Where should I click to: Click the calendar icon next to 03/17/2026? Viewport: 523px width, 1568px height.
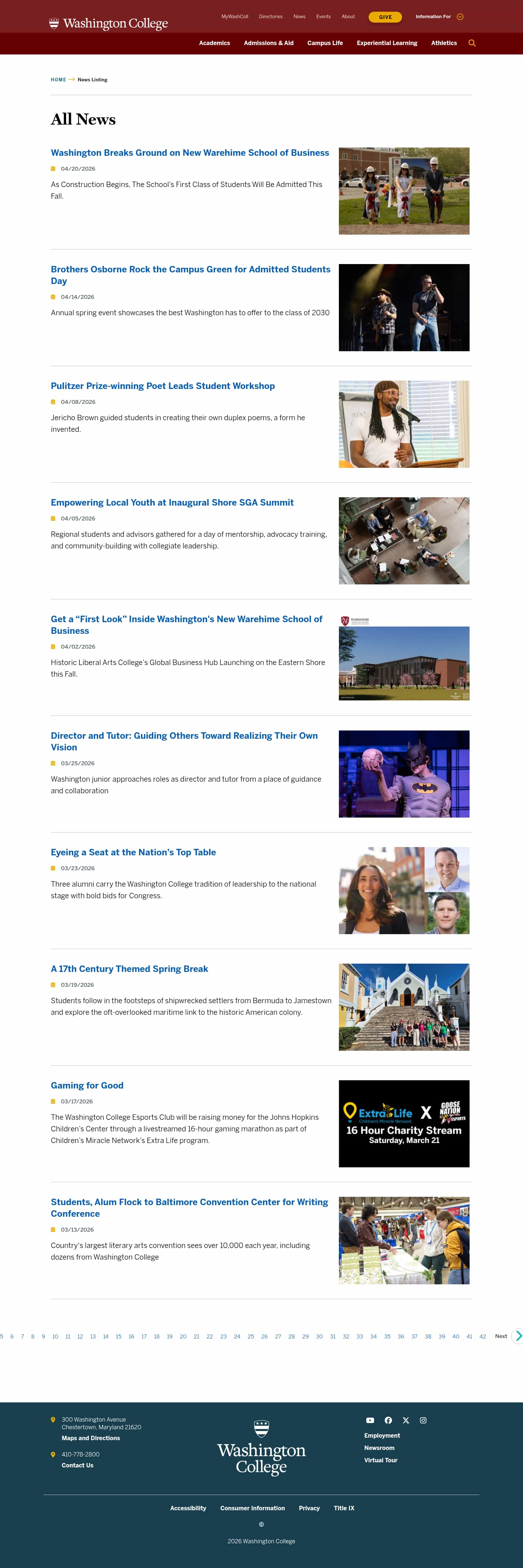53,1101
